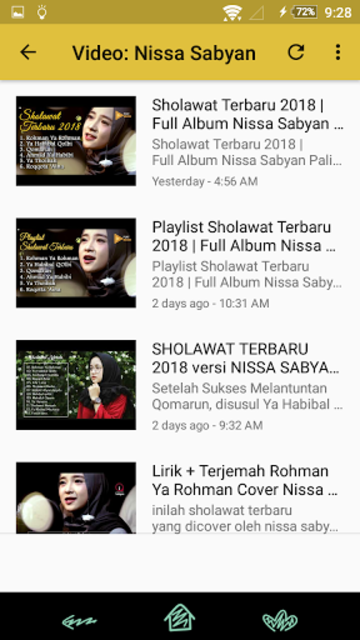
Task: Refresh the Nissa Sabyan video list
Action: [296, 52]
